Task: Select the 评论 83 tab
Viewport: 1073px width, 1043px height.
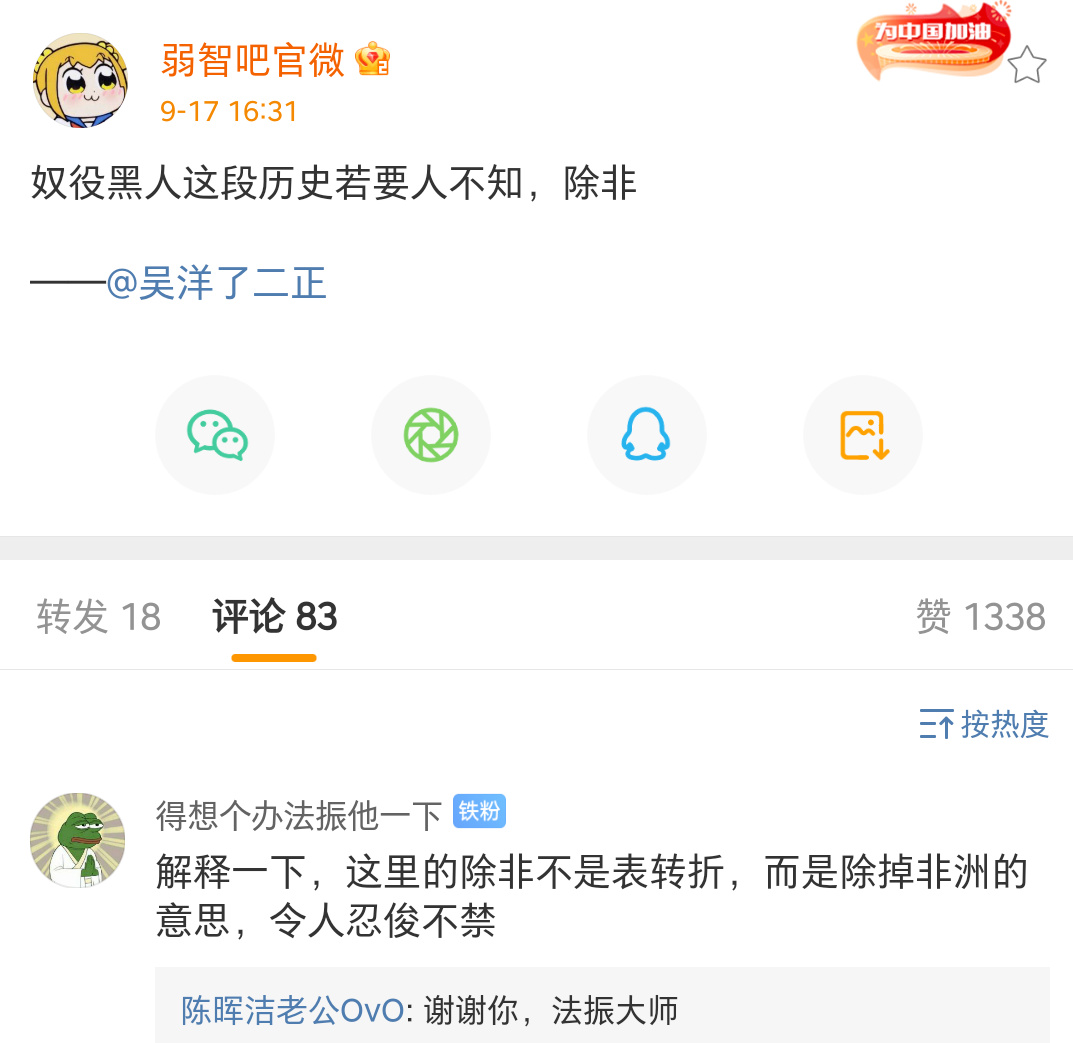Action: 275,617
